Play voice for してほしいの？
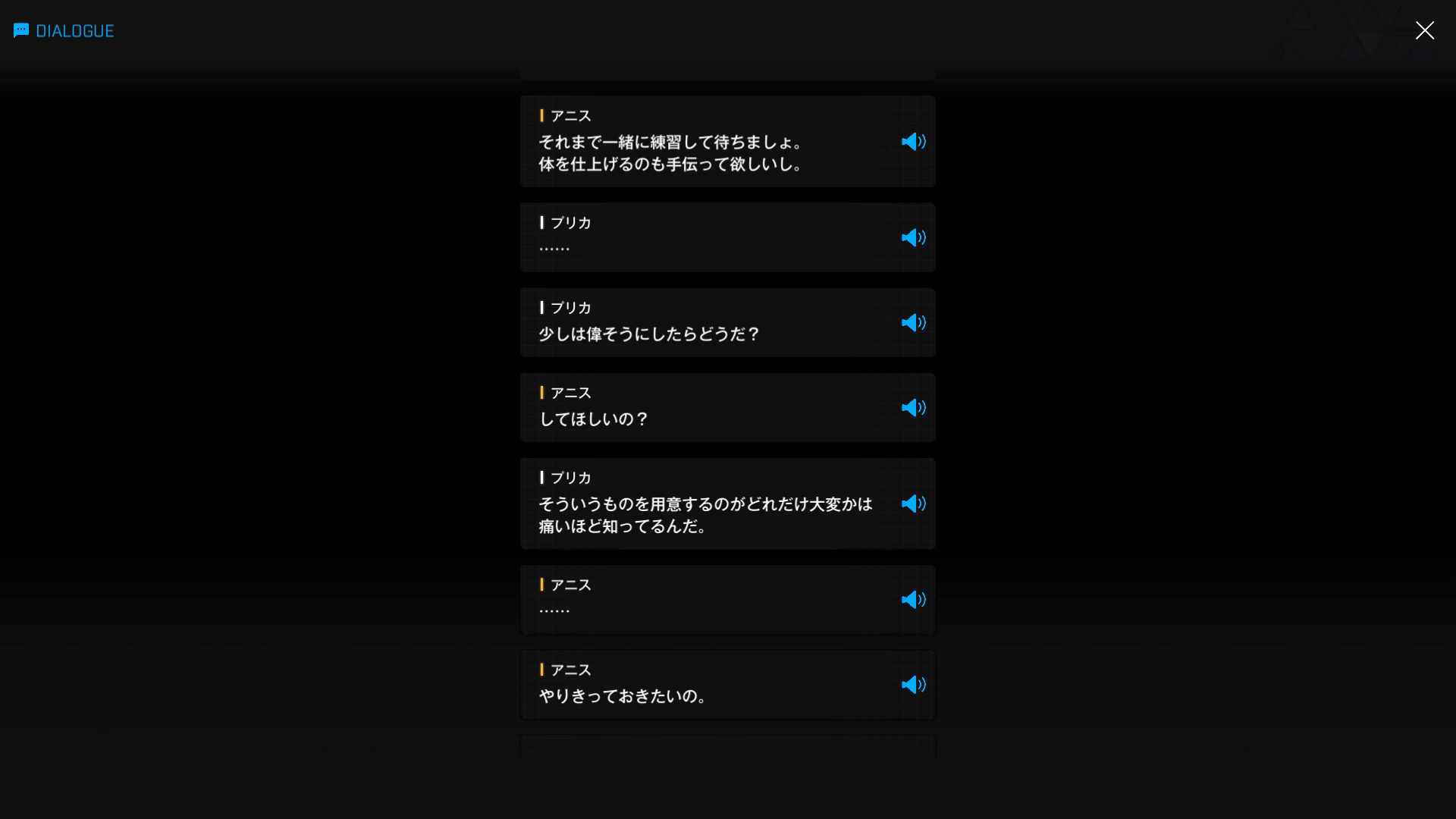This screenshot has height=819, width=1456. [x=913, y=408]
